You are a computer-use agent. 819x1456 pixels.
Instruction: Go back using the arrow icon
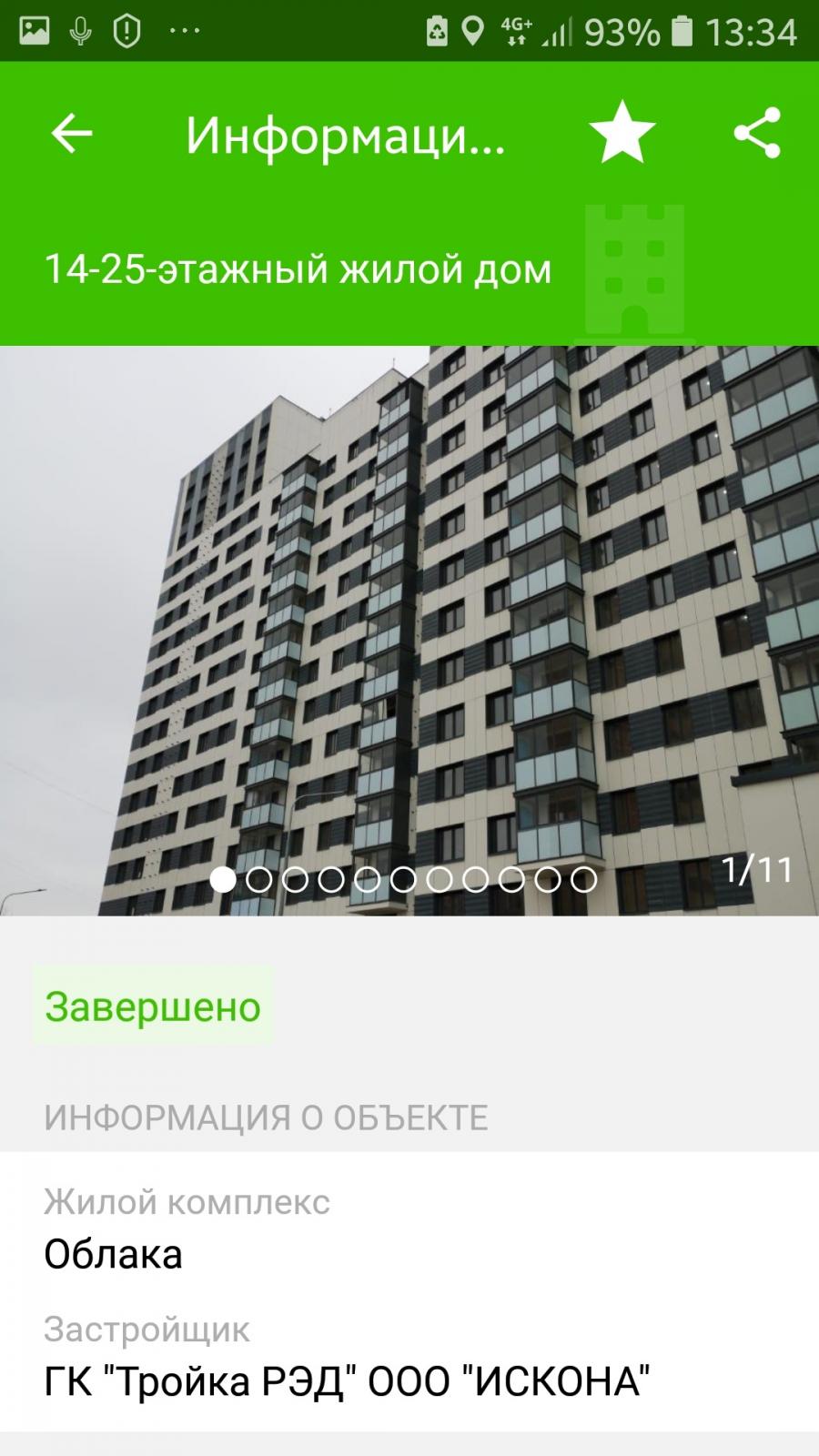(x=72, y=134)
